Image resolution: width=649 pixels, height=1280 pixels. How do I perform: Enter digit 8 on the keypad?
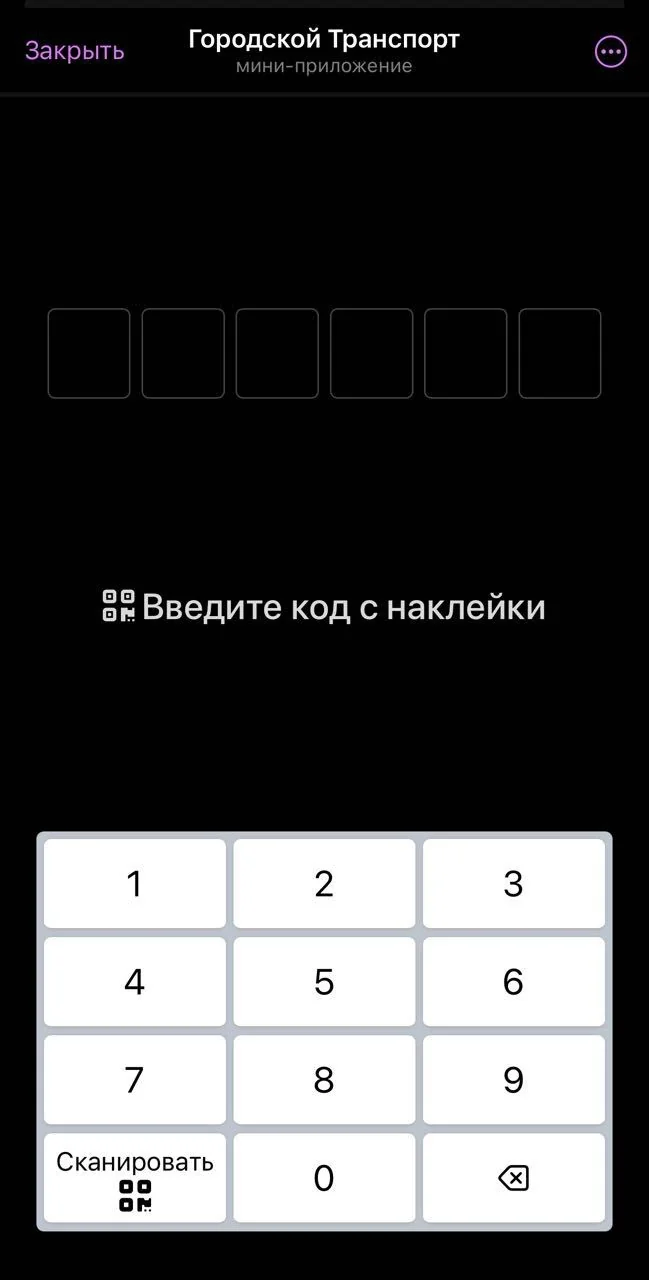click(324, 1079)
